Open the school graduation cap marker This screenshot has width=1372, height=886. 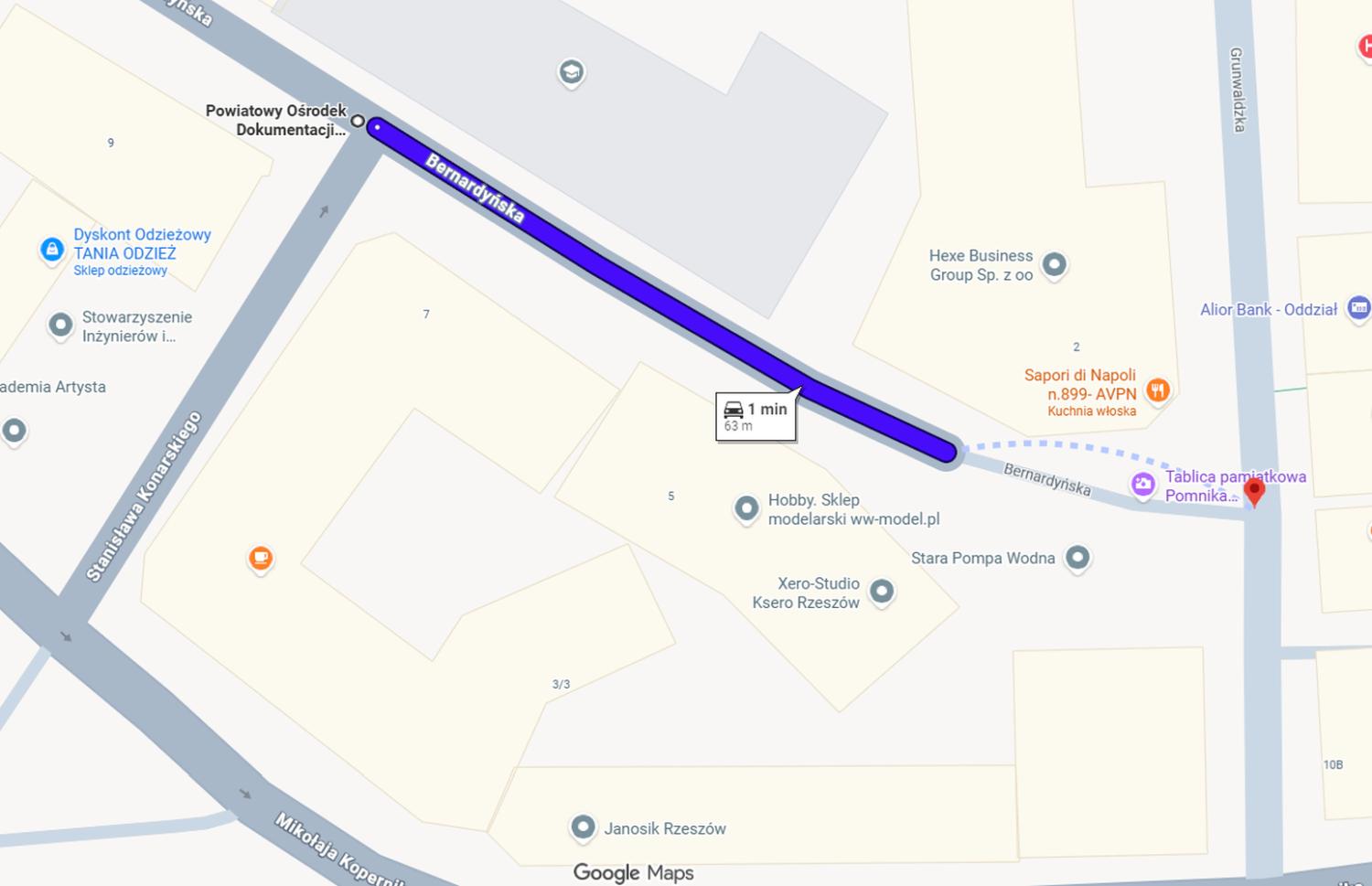click(572, 72)
